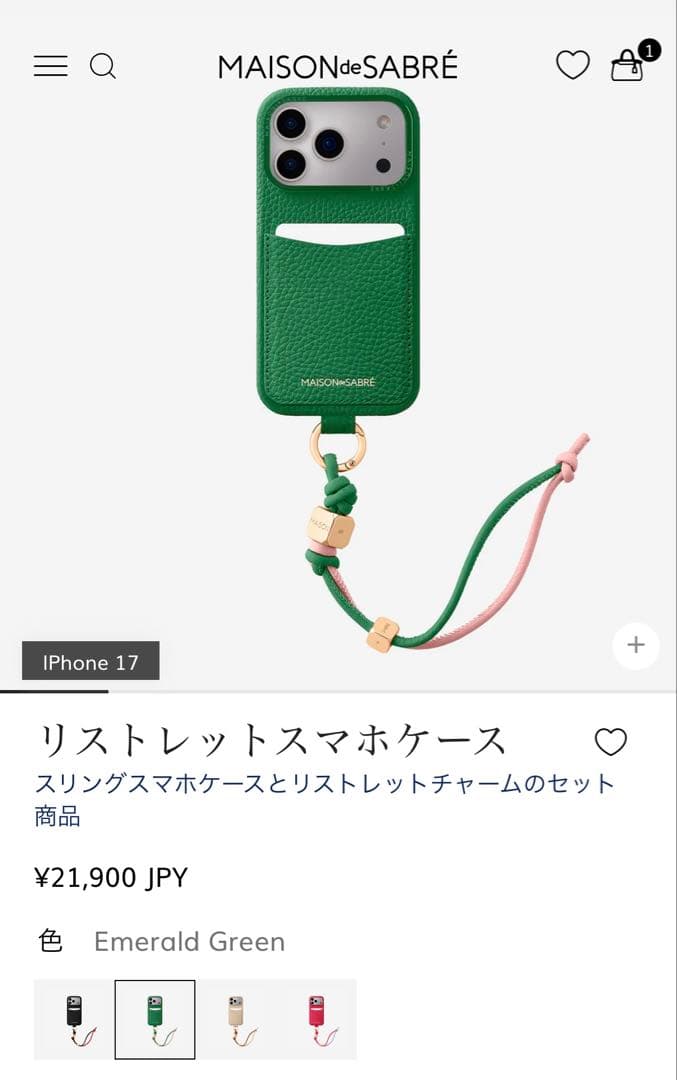This screenshot has height=1080, width=677.
Task: Open the shopping bag with 1 item
Action: click(x=629, y=65)
